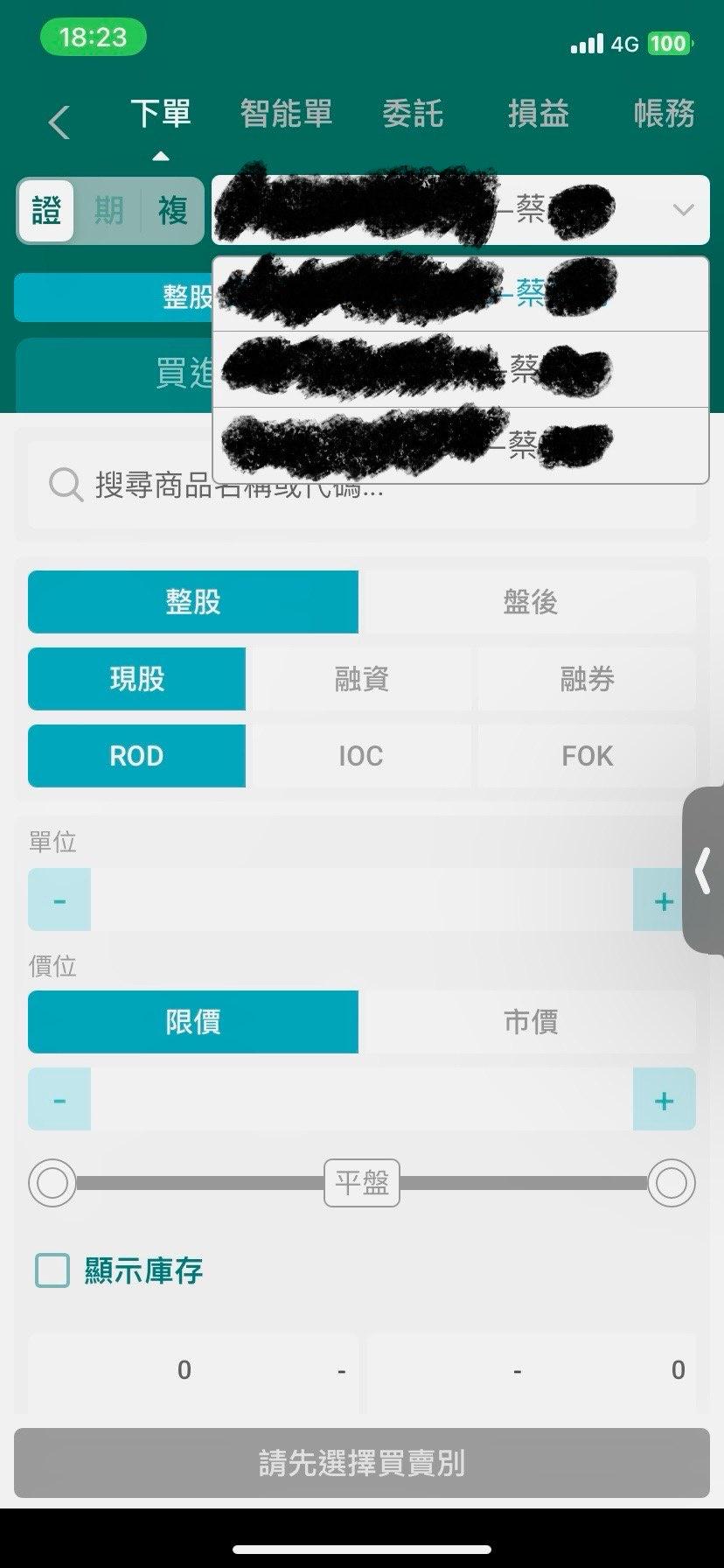This screenshot has height=1568, width=724.
Task: Switch to the 智能單 tab
Action: (286, 114)
